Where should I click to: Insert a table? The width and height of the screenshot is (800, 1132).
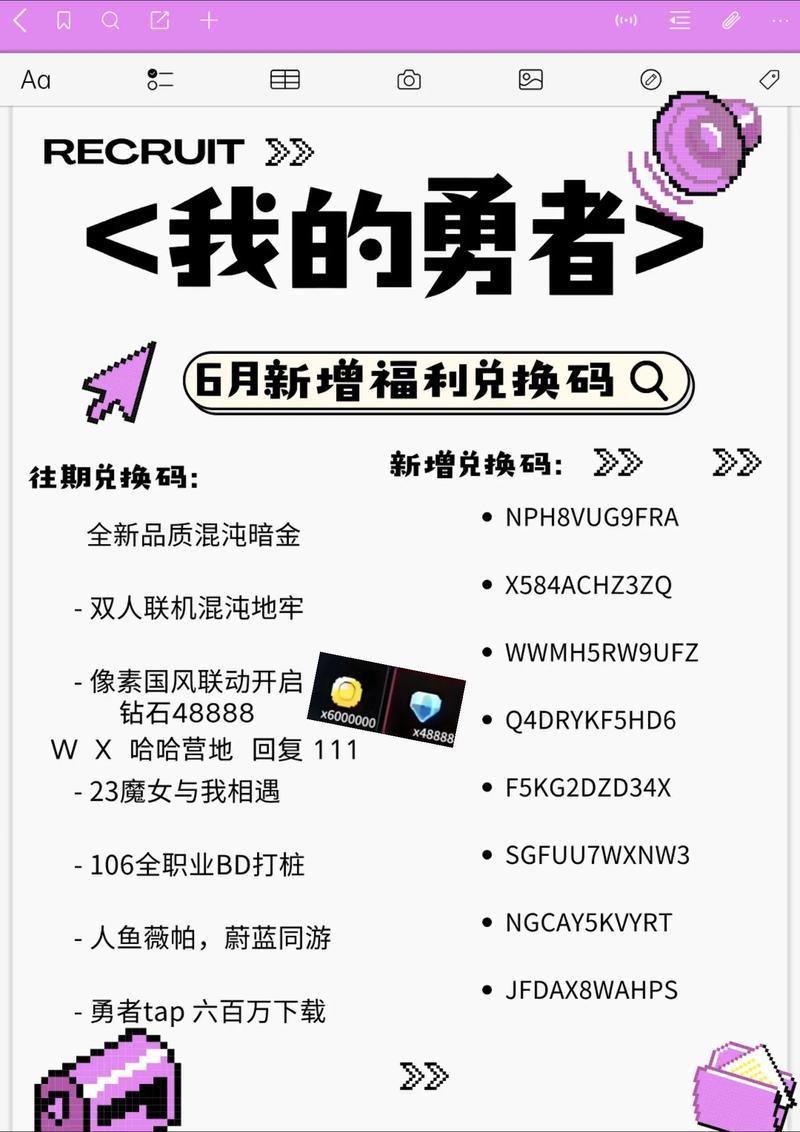285,80
